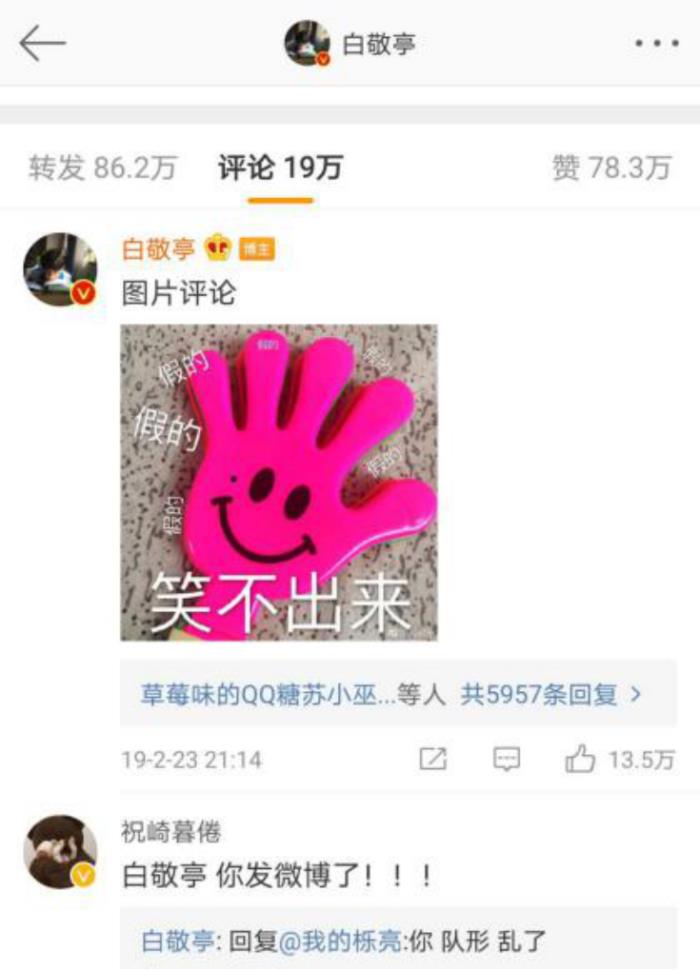Like 白敬亭's comment with 13.5万 likes
700x970 pixels.
coord(580,760)
